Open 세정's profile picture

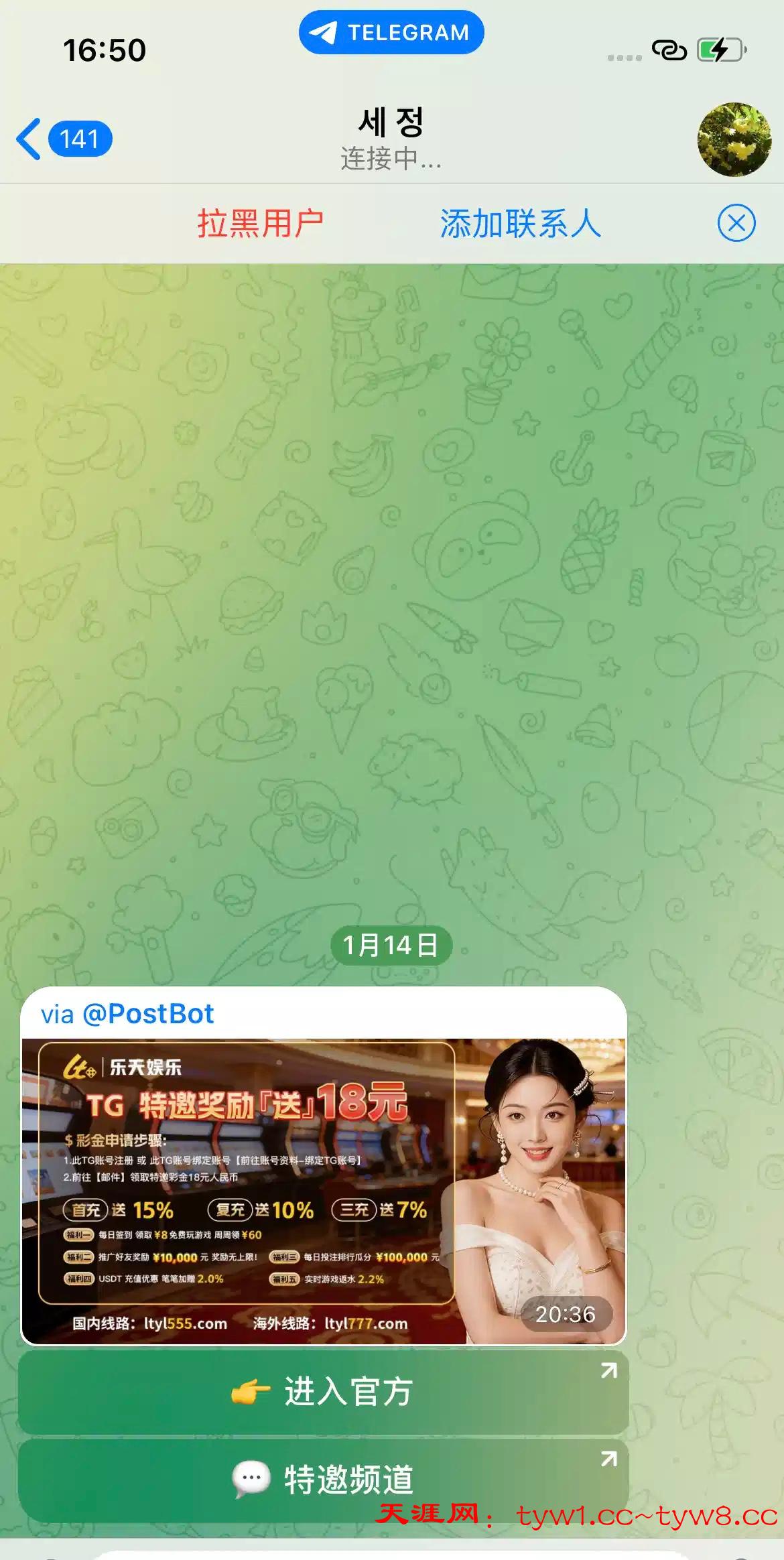coord(734,139)
